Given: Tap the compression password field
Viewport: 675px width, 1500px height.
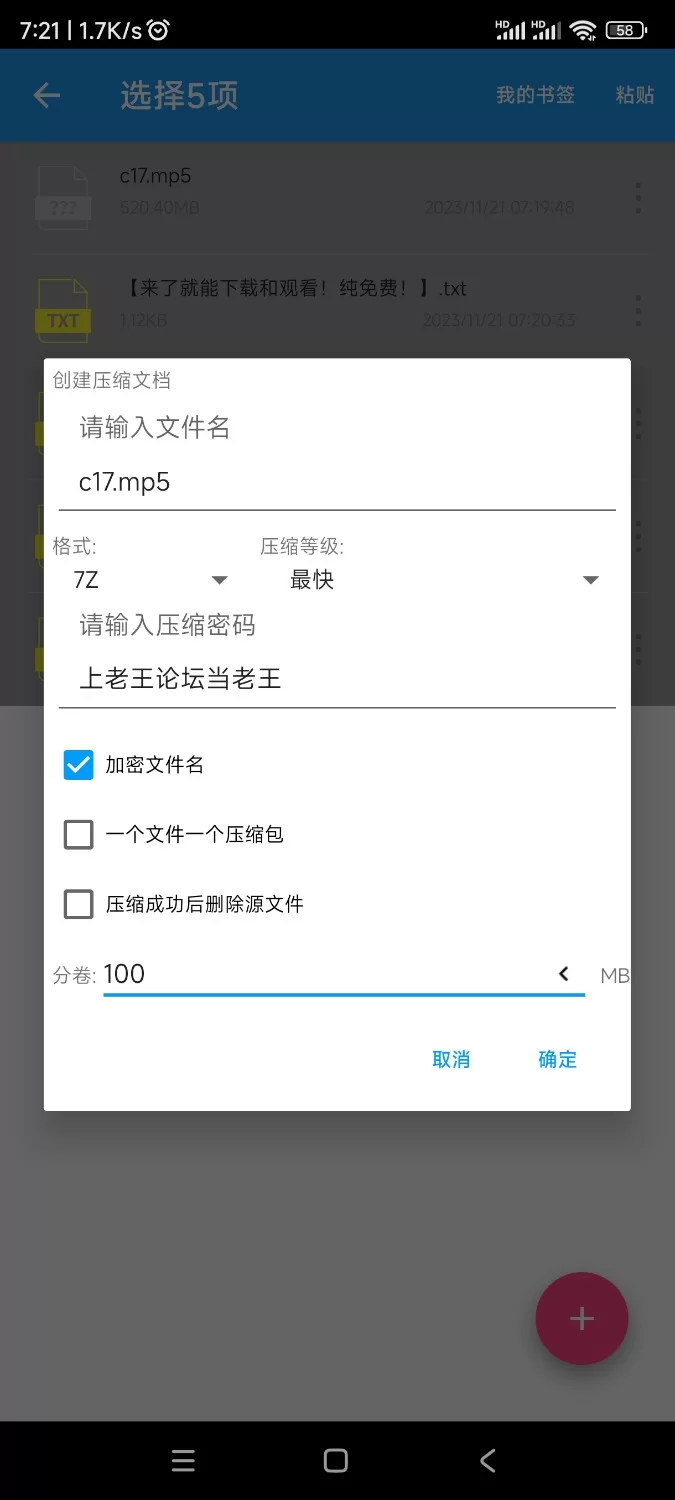Looking at the screenshot, I should click(x=337, y=680).
